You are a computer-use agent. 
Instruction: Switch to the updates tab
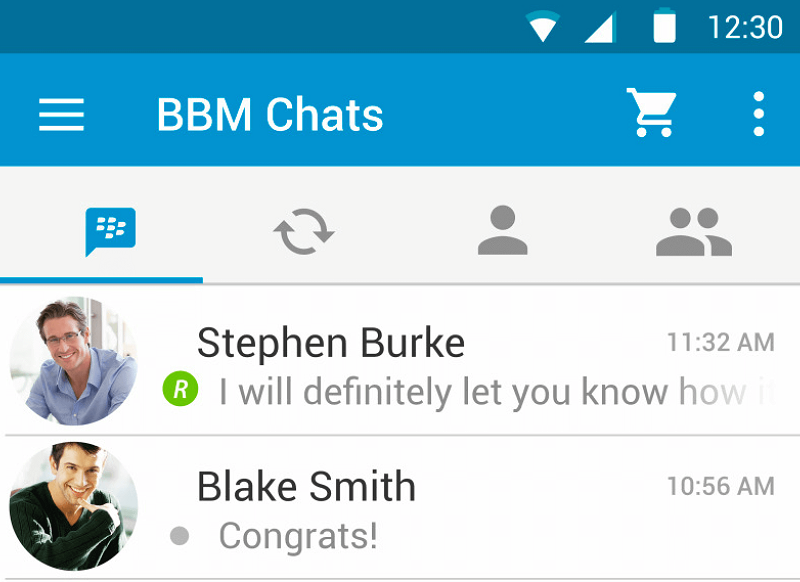(304, 233)
